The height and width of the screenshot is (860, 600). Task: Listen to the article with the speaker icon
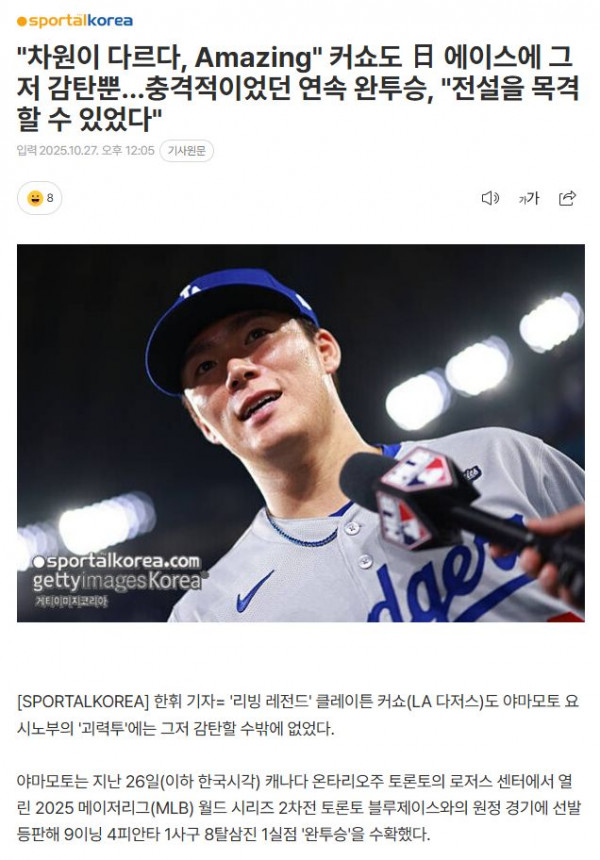click(490, 198)
